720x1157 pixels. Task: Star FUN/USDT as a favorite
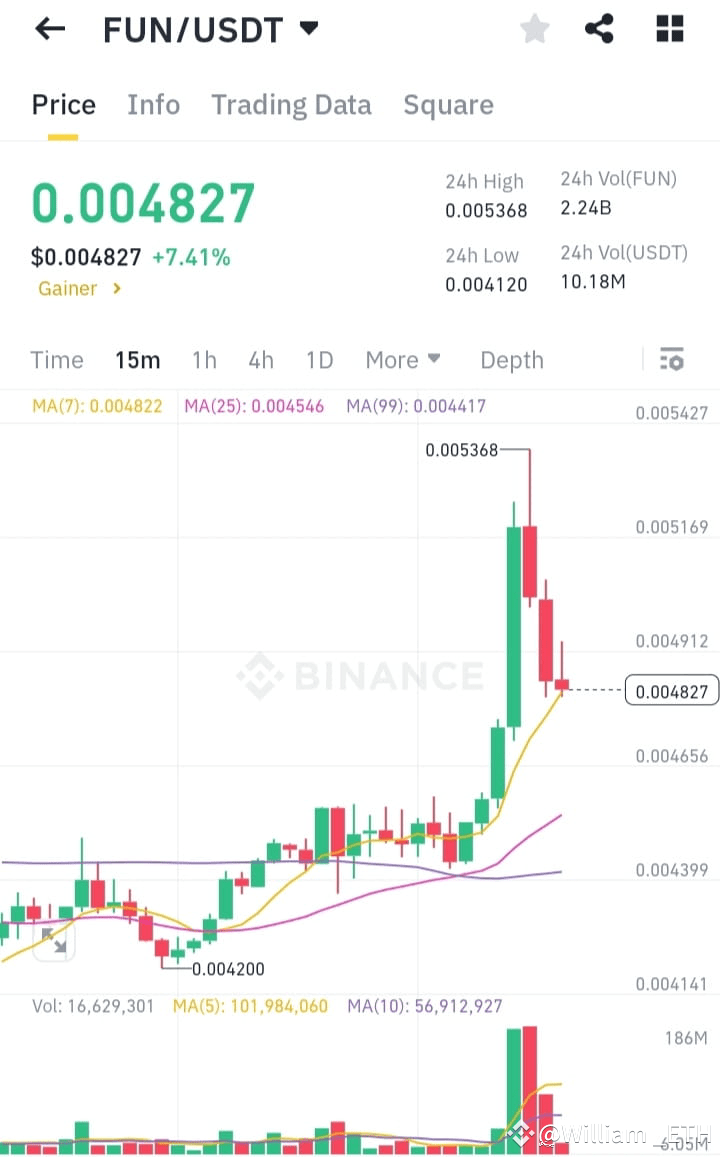click(534, 28)
